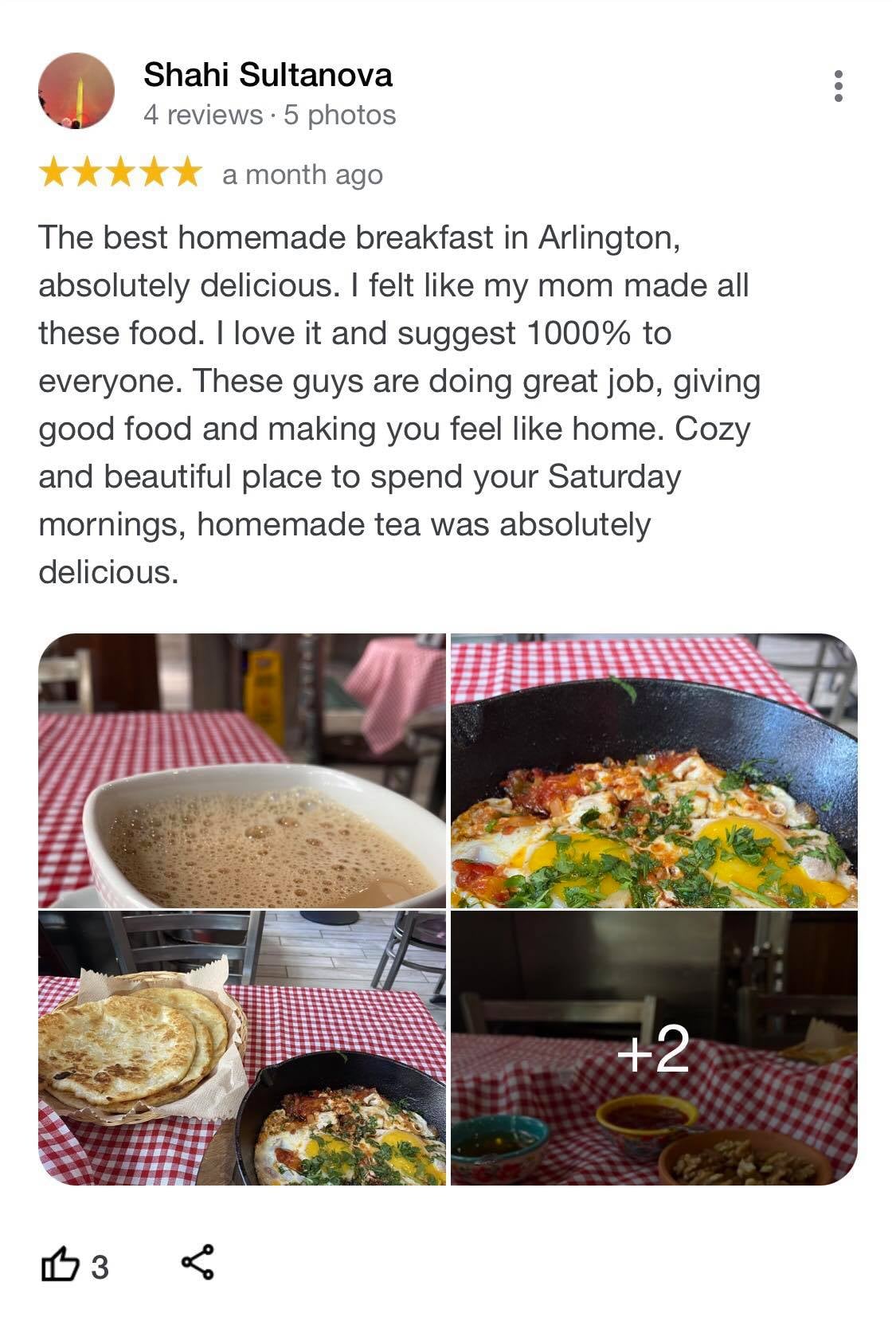Open the foamy tea cup photo
This screenshot has height=1321, width=896.
pyautogui.click(x=242, y=770)
